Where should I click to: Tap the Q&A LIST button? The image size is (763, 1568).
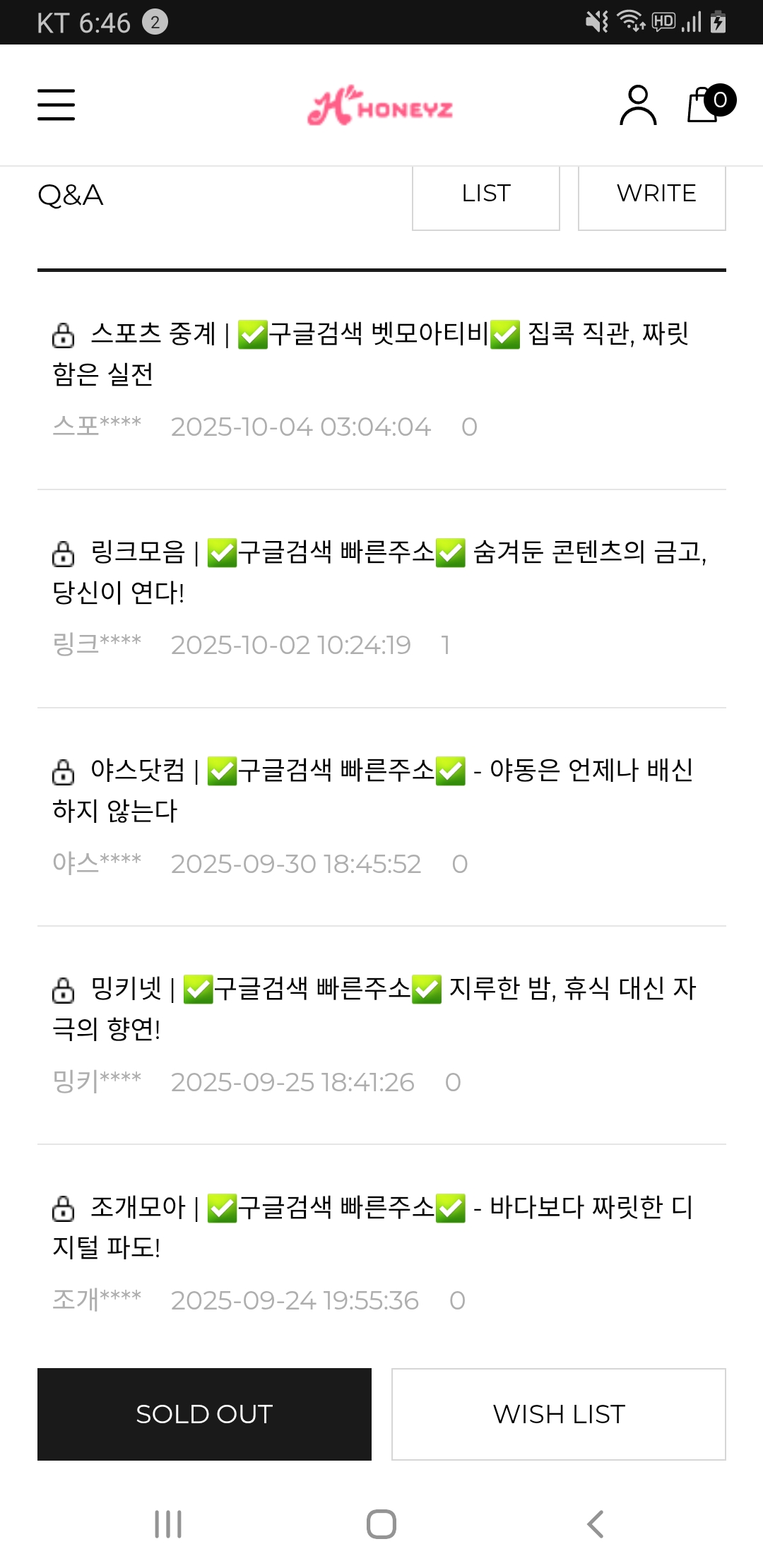click(486, 194)
